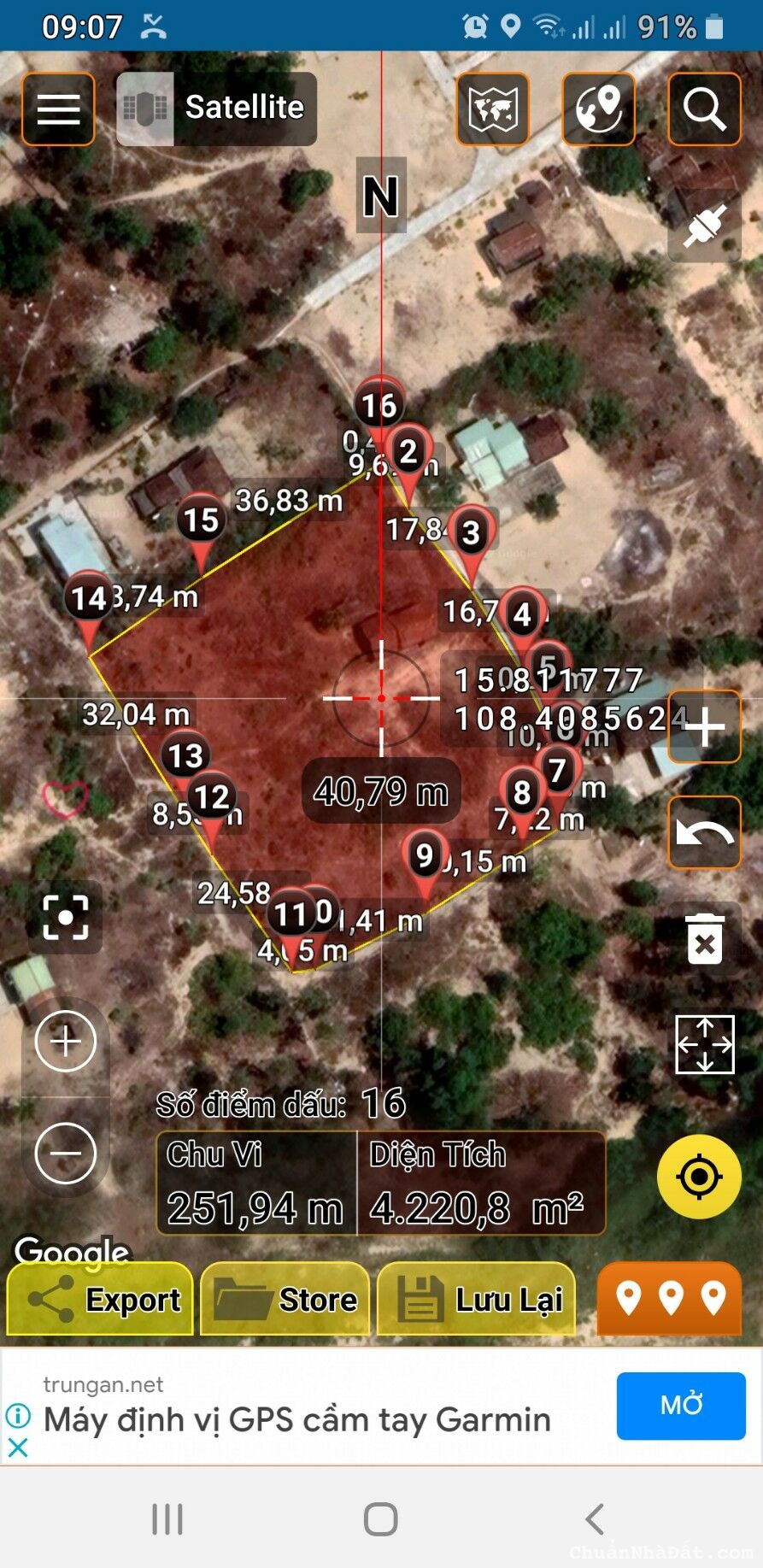Add a new point with plus button
This screenshot has width=763, height=1568.
[704, 727]
